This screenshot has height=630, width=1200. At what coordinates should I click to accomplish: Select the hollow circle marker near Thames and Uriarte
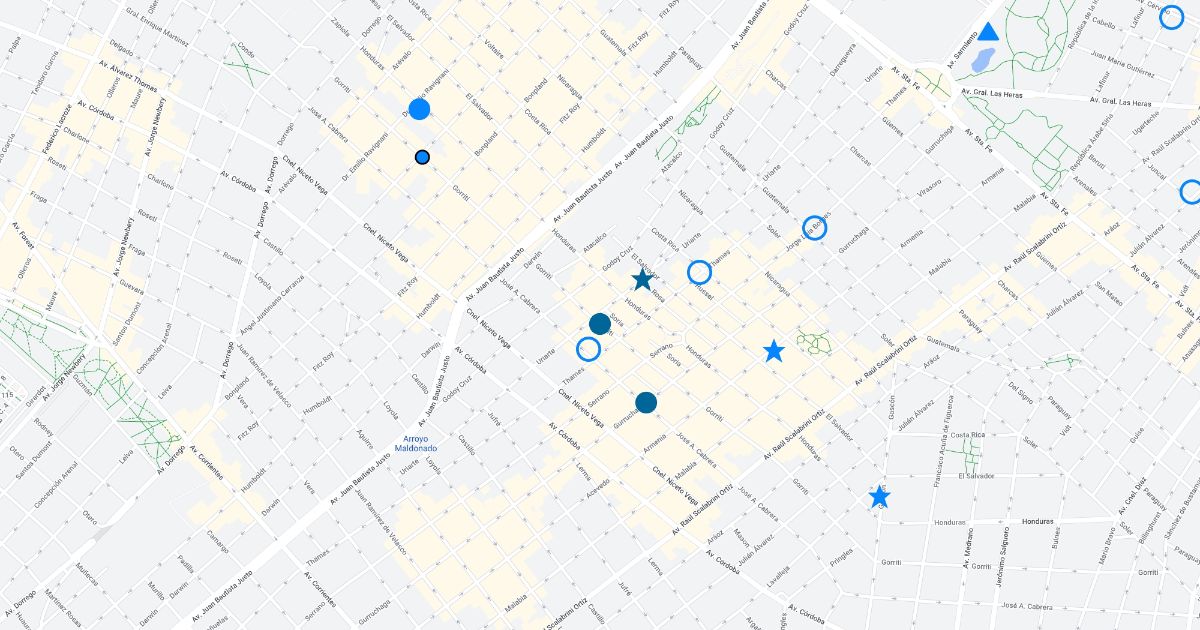click(588, 349)
